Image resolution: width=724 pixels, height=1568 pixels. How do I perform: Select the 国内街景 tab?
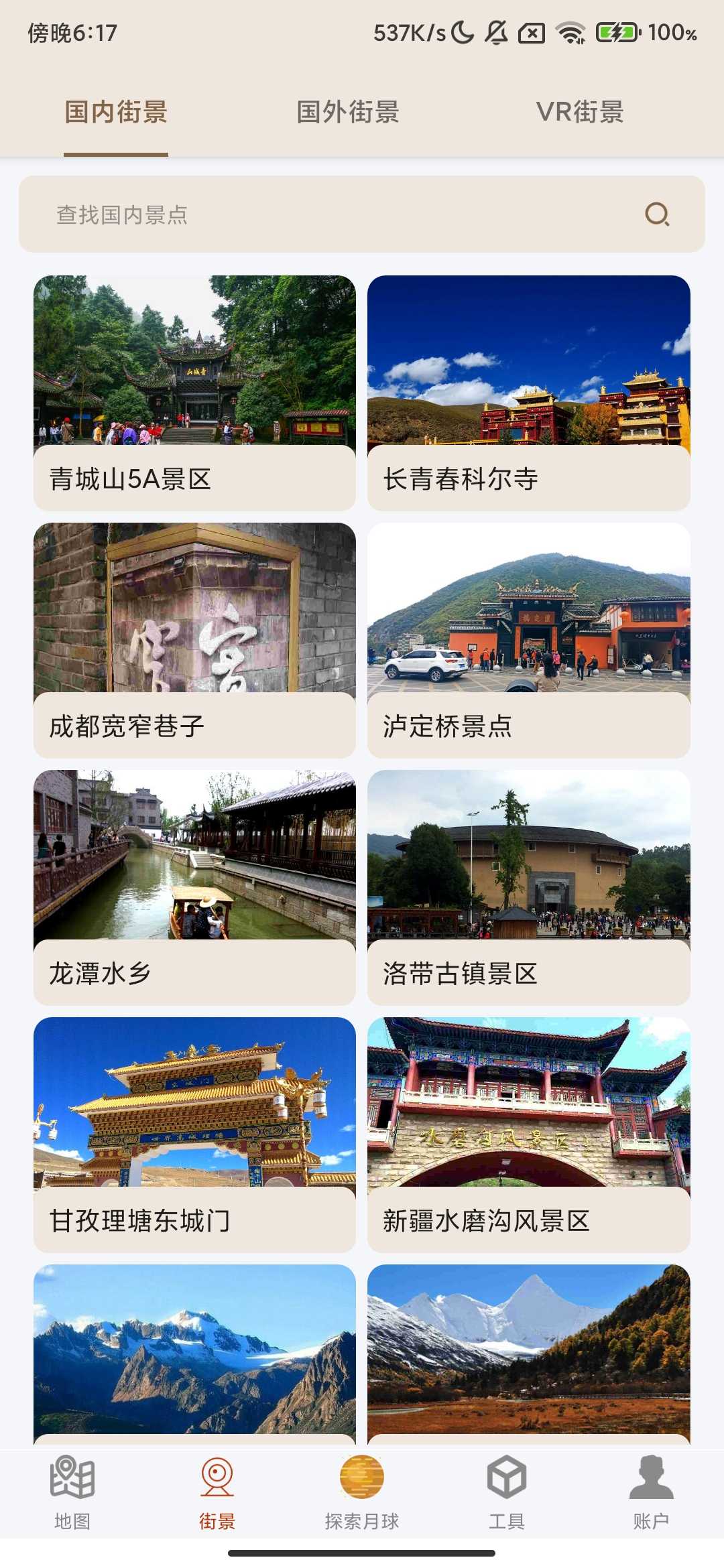coord(116,112)
